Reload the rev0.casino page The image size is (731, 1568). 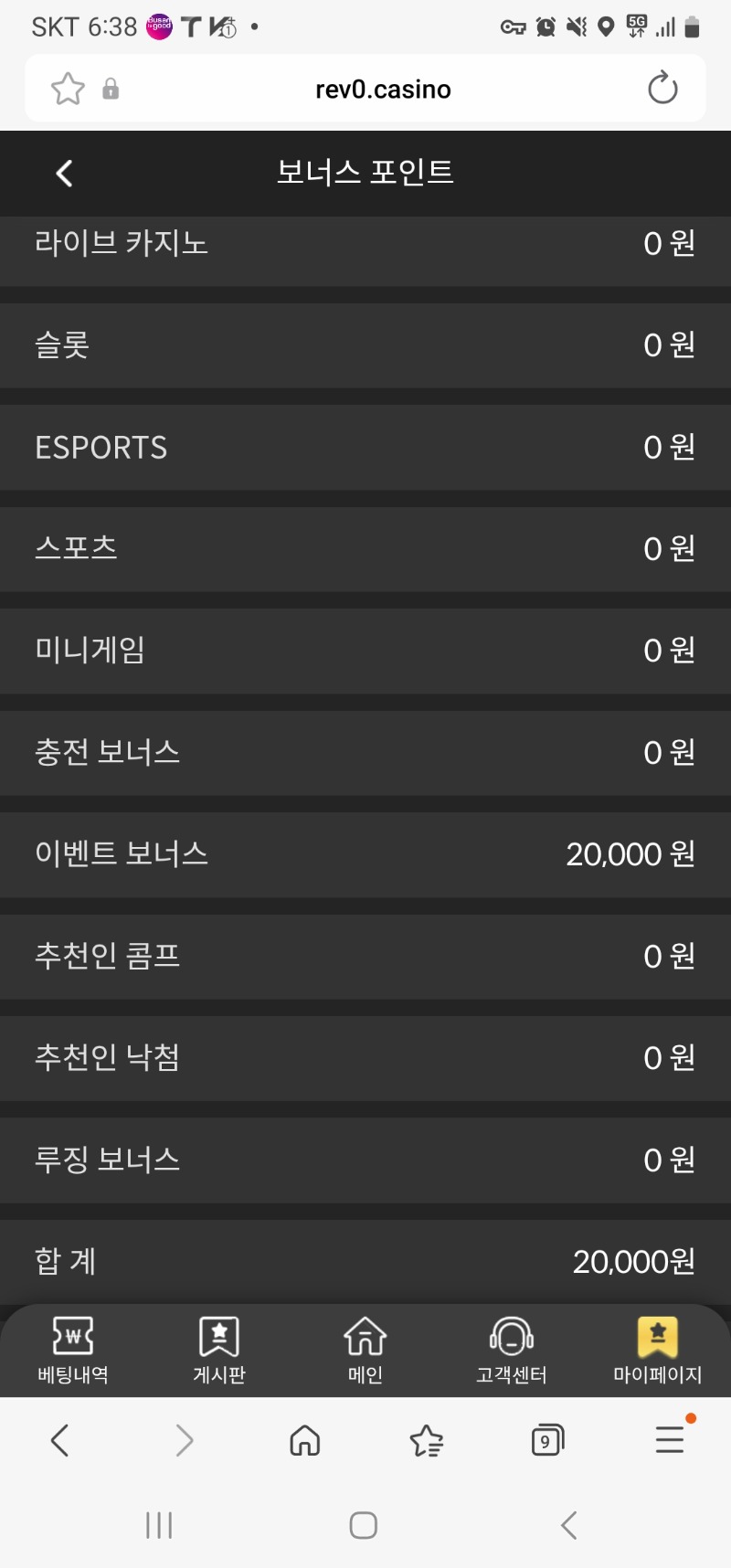click(x=662, y=89)
